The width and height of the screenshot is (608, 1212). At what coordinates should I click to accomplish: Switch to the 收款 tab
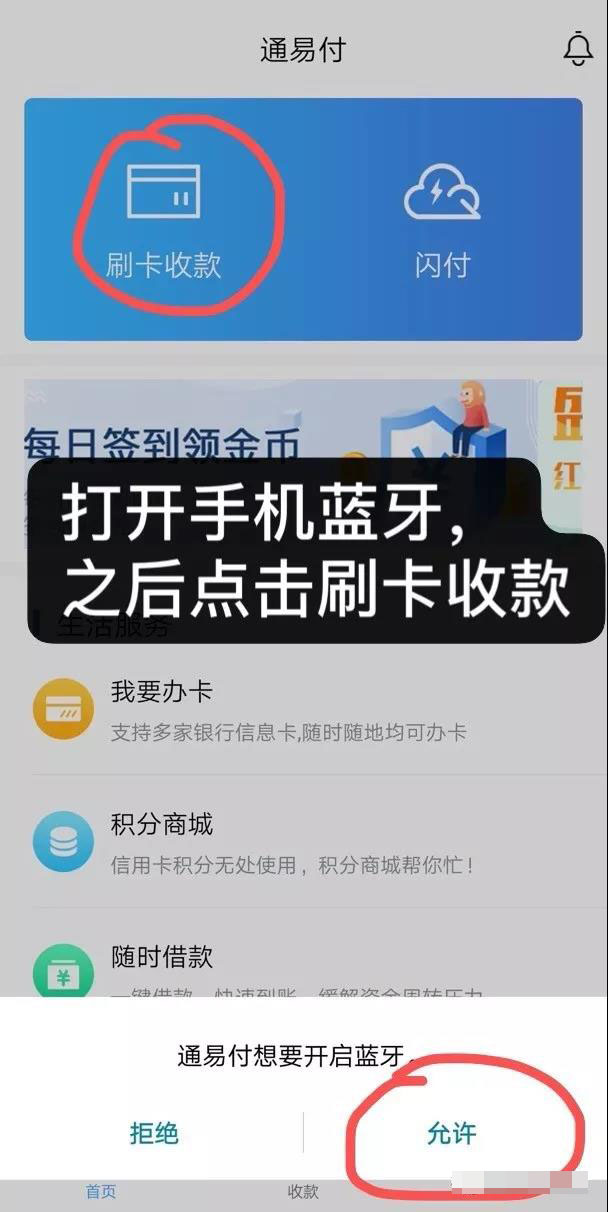point(303,1191)
